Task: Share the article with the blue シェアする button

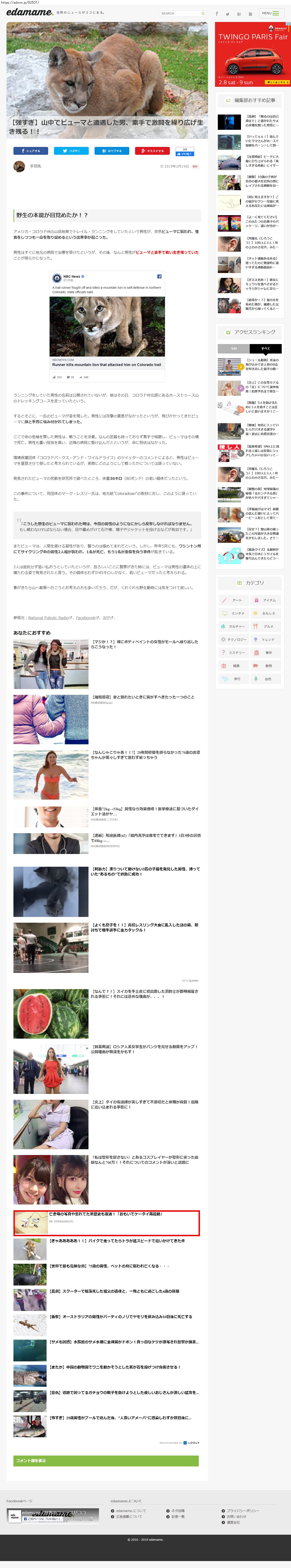Action: pyautogui.click(x=31, y=150)
